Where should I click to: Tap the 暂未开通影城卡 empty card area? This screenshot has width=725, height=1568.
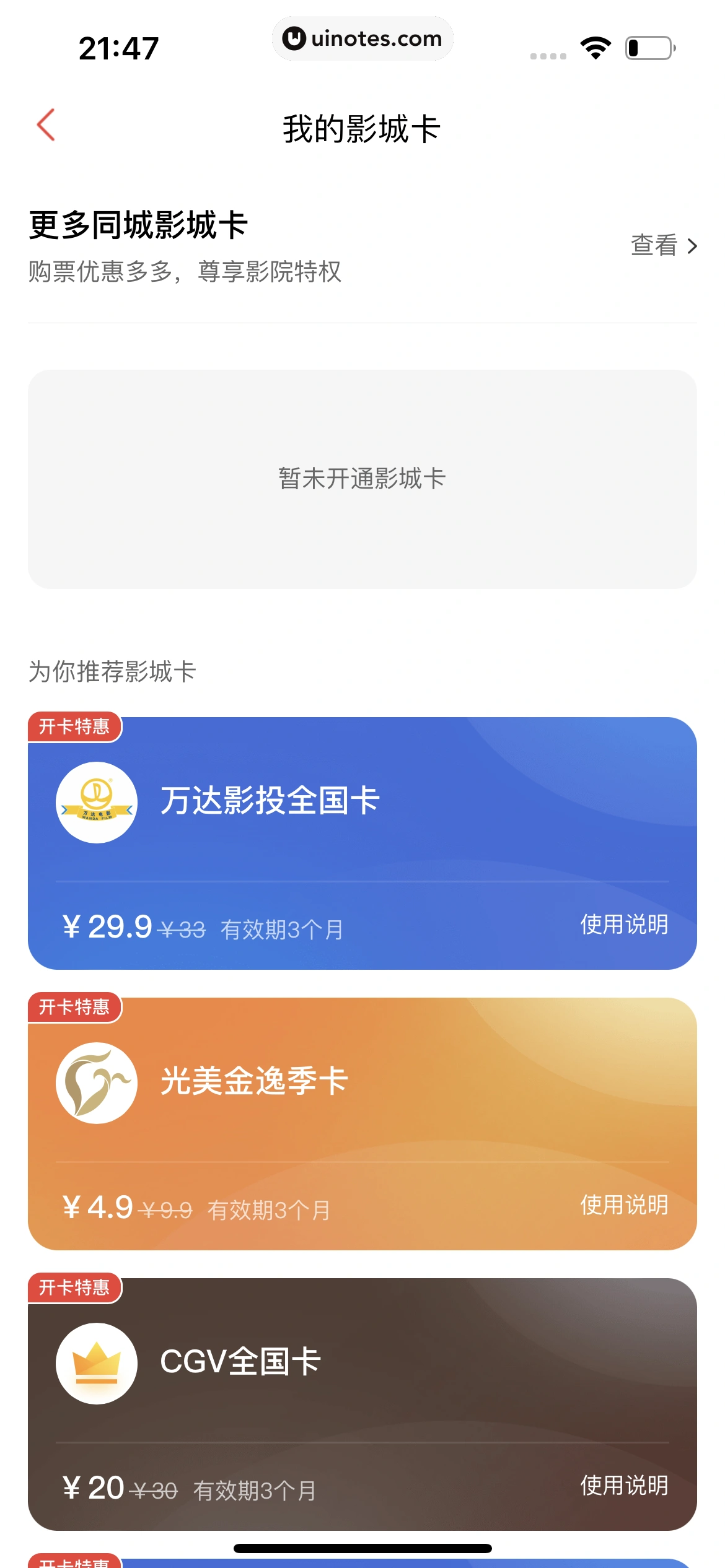click(361, 479)
